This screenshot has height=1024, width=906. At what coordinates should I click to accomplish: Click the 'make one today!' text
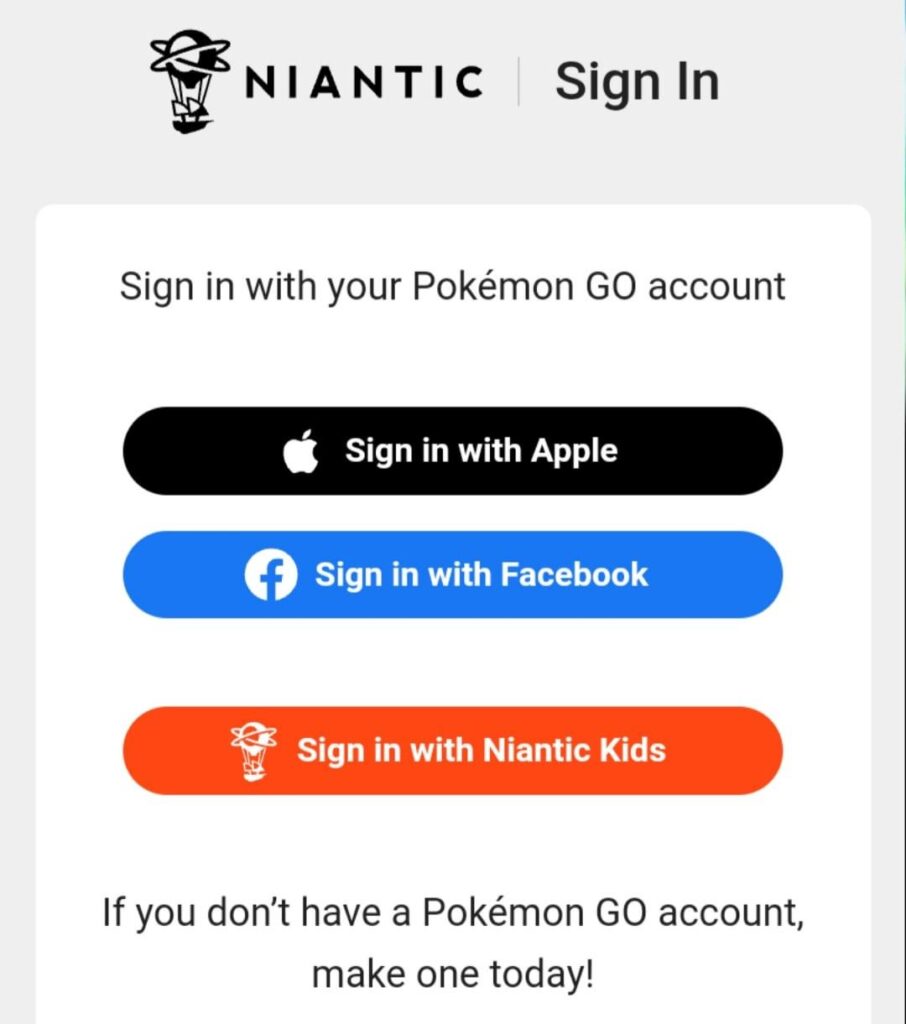click(x=452, y=972)
